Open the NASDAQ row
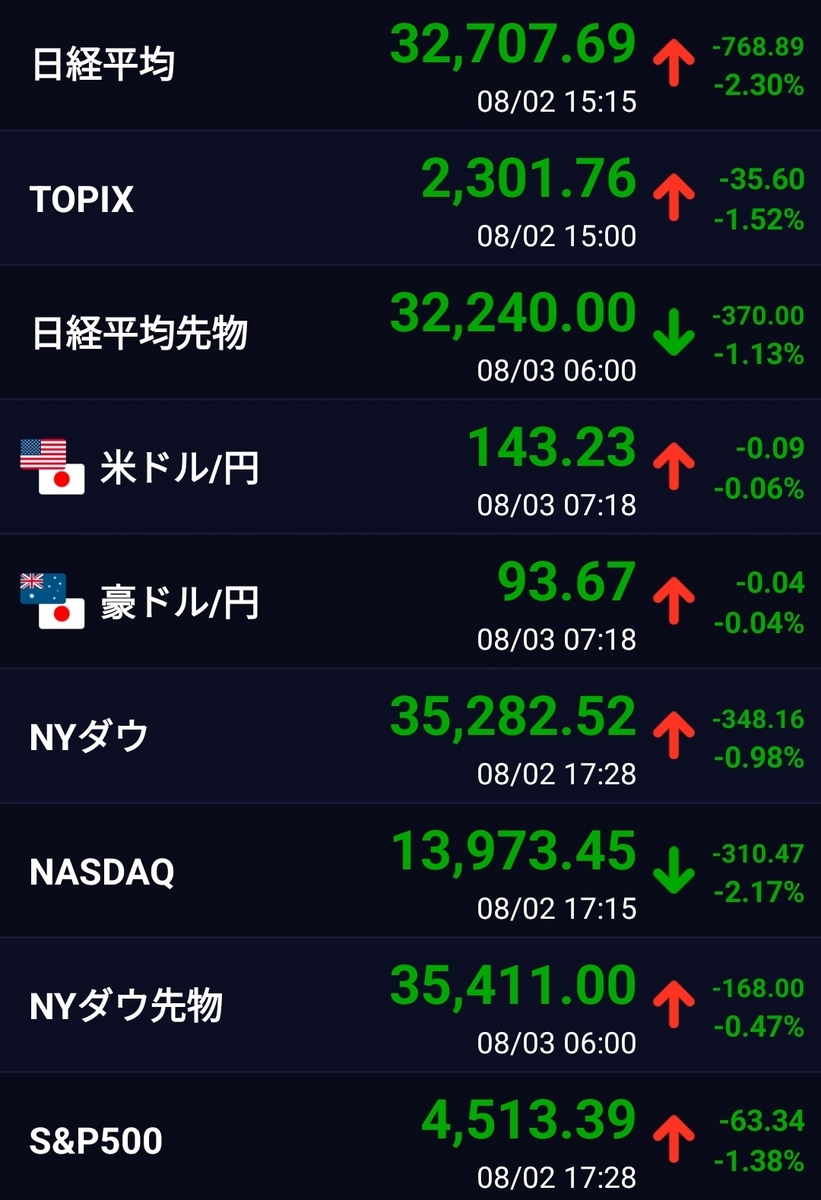Image resolution: width=821 pixels, height=1200 pixels. click(x=102, y=871)
